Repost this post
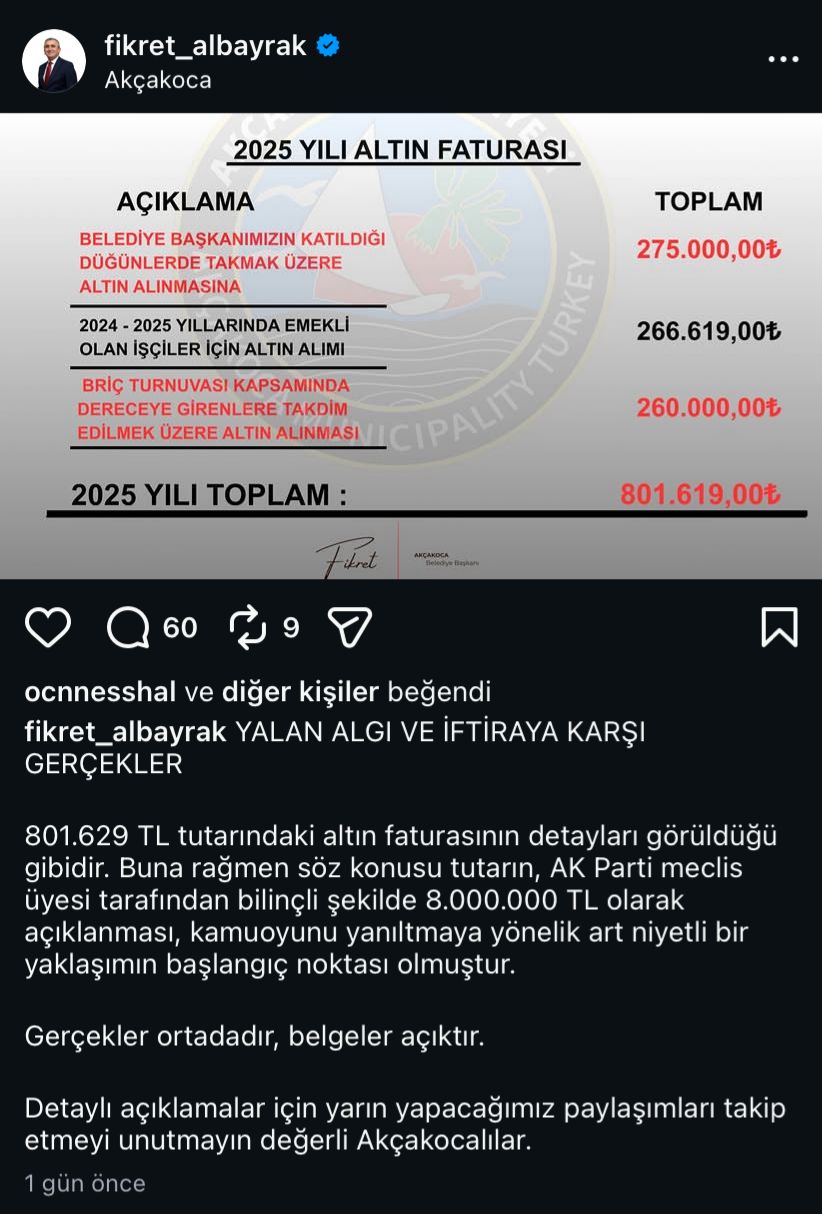The image size is (822, 1214). tap(248, 627)
